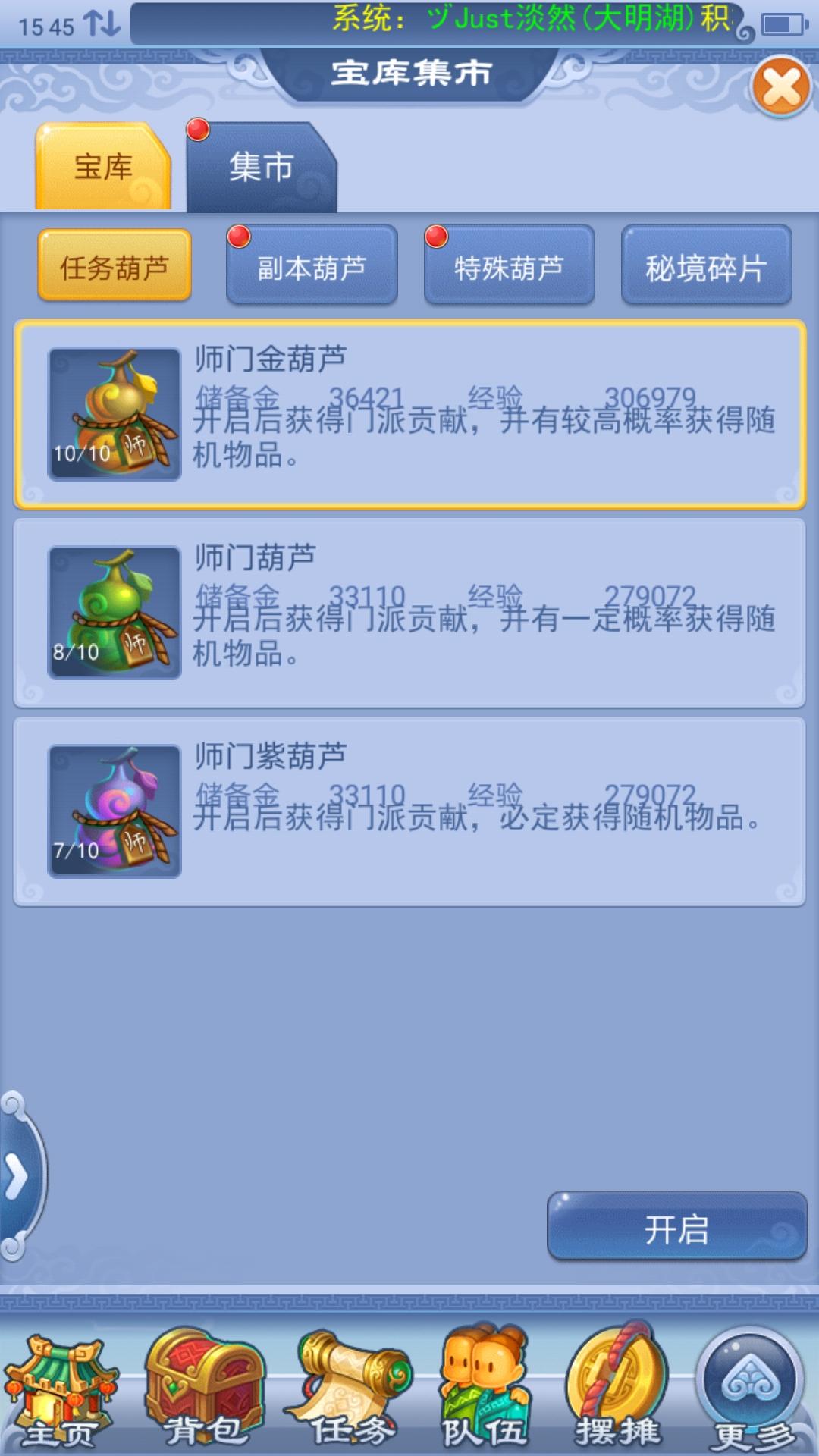Viewport: 819px width, 1456px height.
Task: Select the 特殊葫芦 category
Action: (x=509, y=266)
